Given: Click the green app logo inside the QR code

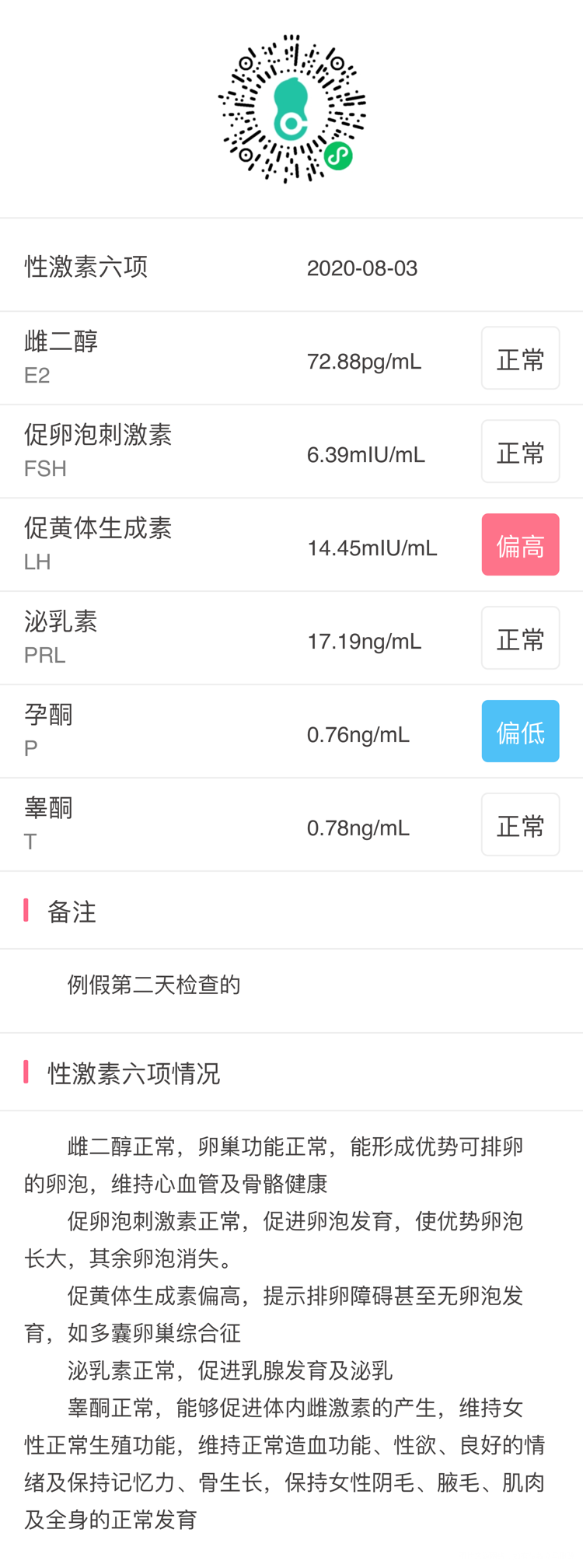Looking at the screenshot, I should click(291, 107).
